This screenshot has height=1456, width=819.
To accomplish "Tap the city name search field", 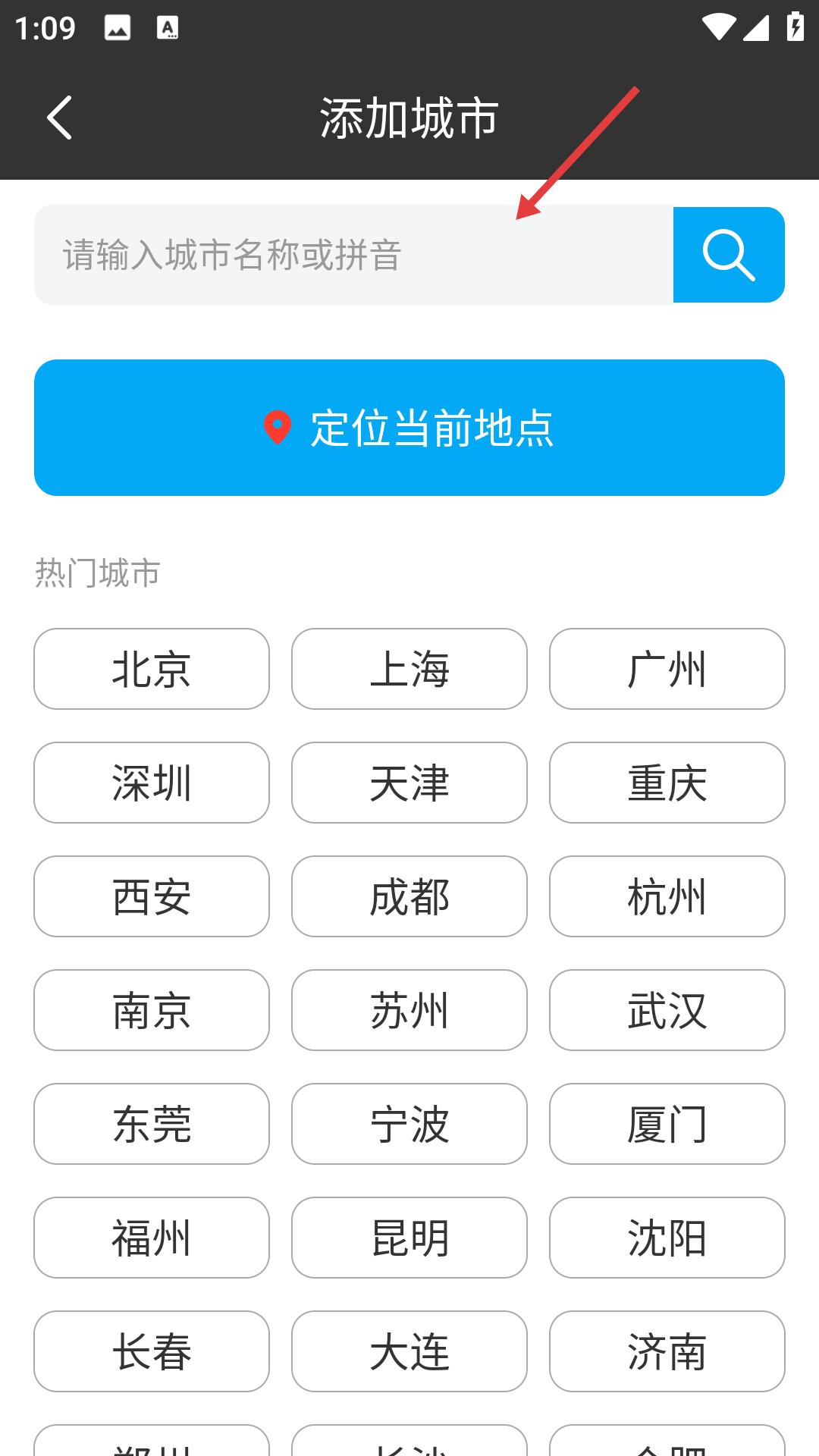I will [x=353, y=255].
